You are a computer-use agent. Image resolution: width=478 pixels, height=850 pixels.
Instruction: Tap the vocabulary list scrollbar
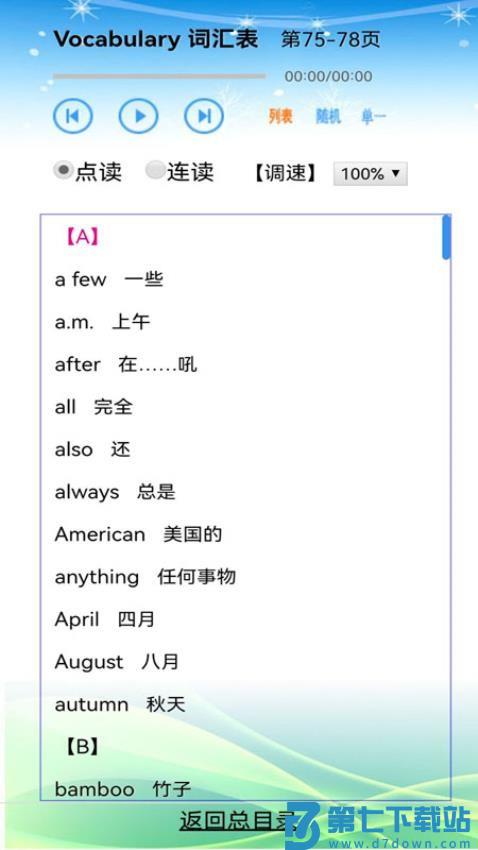(447, 237)
